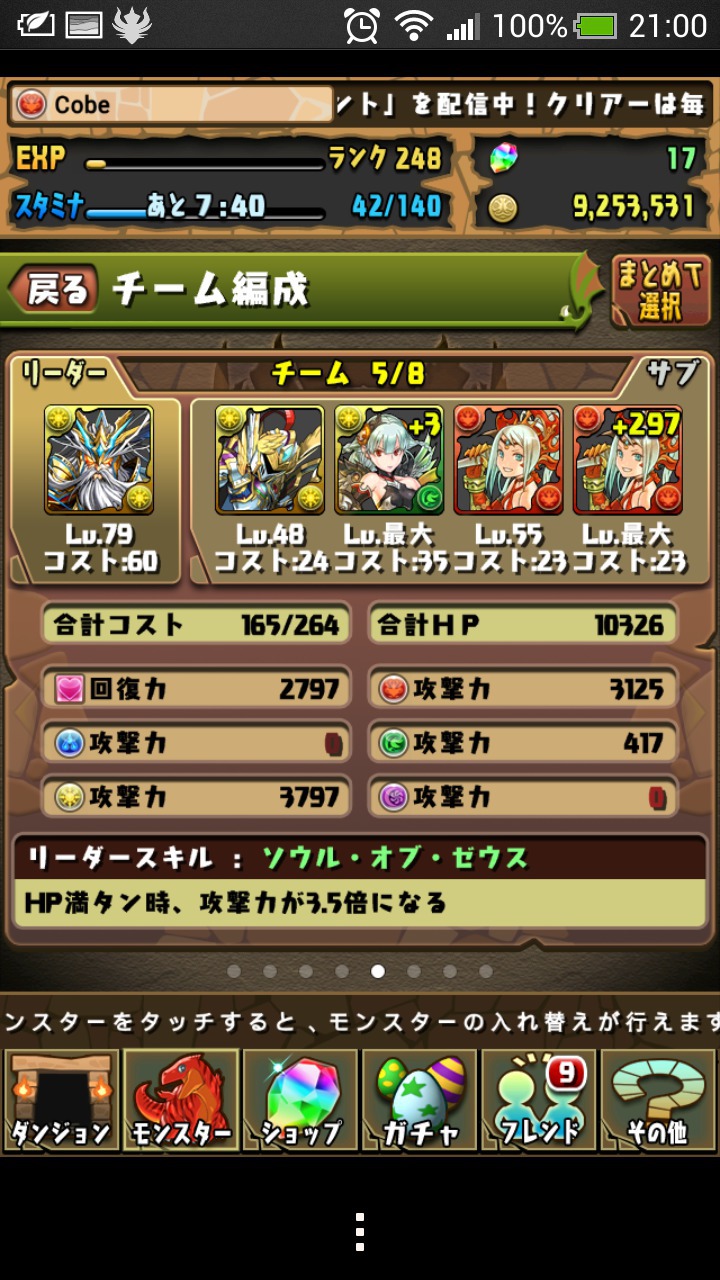
Task: Select the sub monster at Lv.55
Action: [508, 460]
